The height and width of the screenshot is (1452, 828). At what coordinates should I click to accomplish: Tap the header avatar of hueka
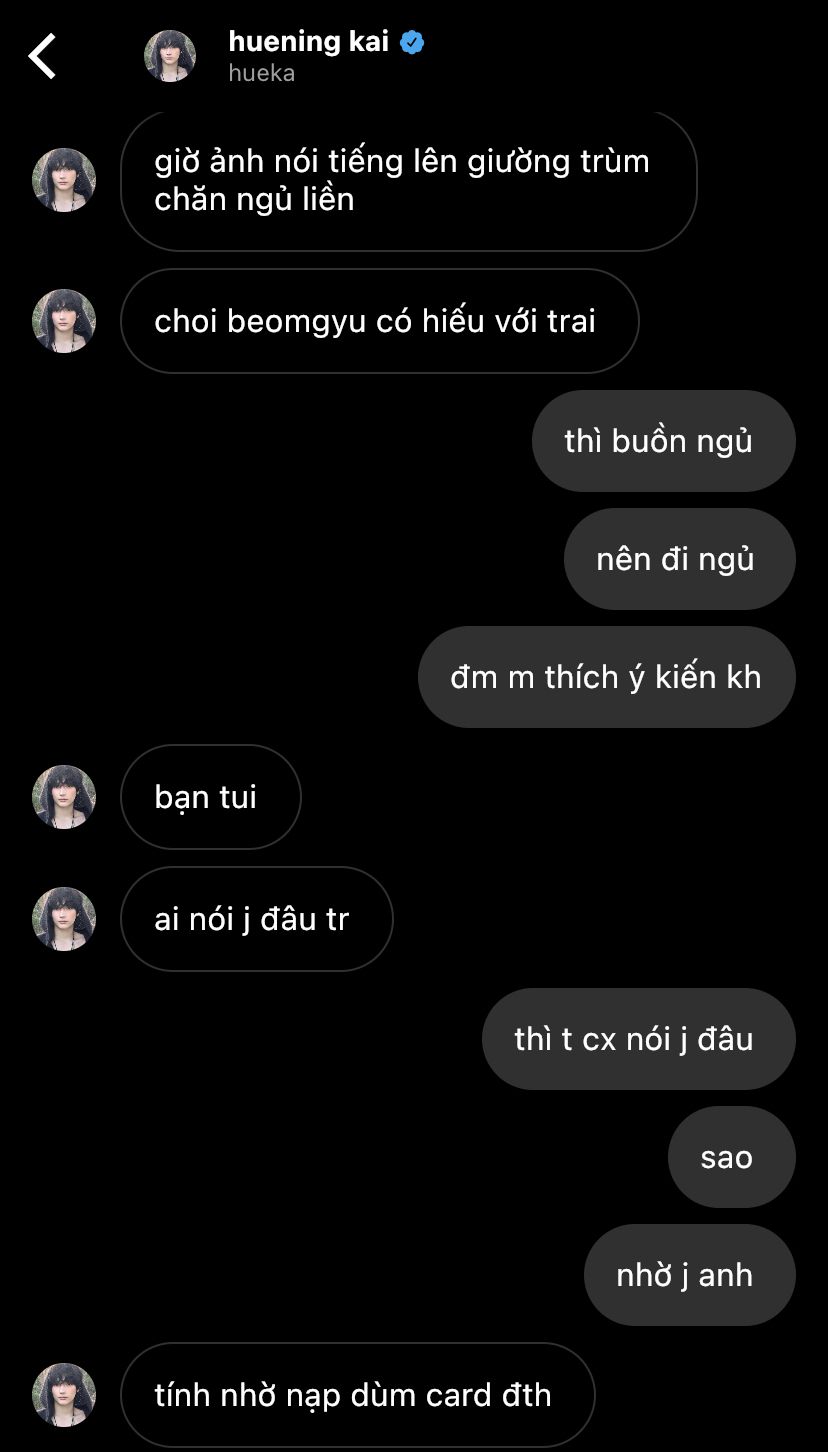point(170,56)
